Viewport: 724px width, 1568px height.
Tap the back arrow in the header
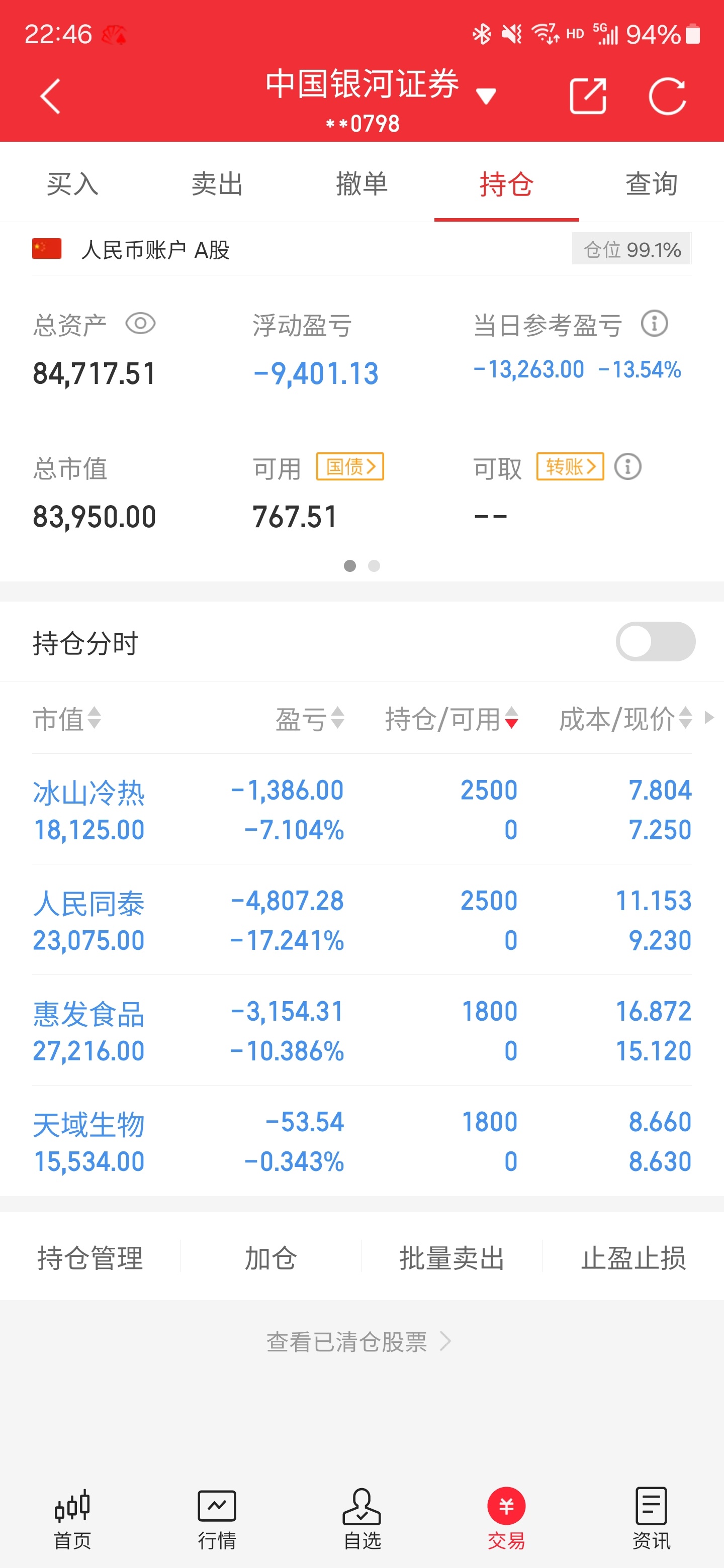(49, 96)
